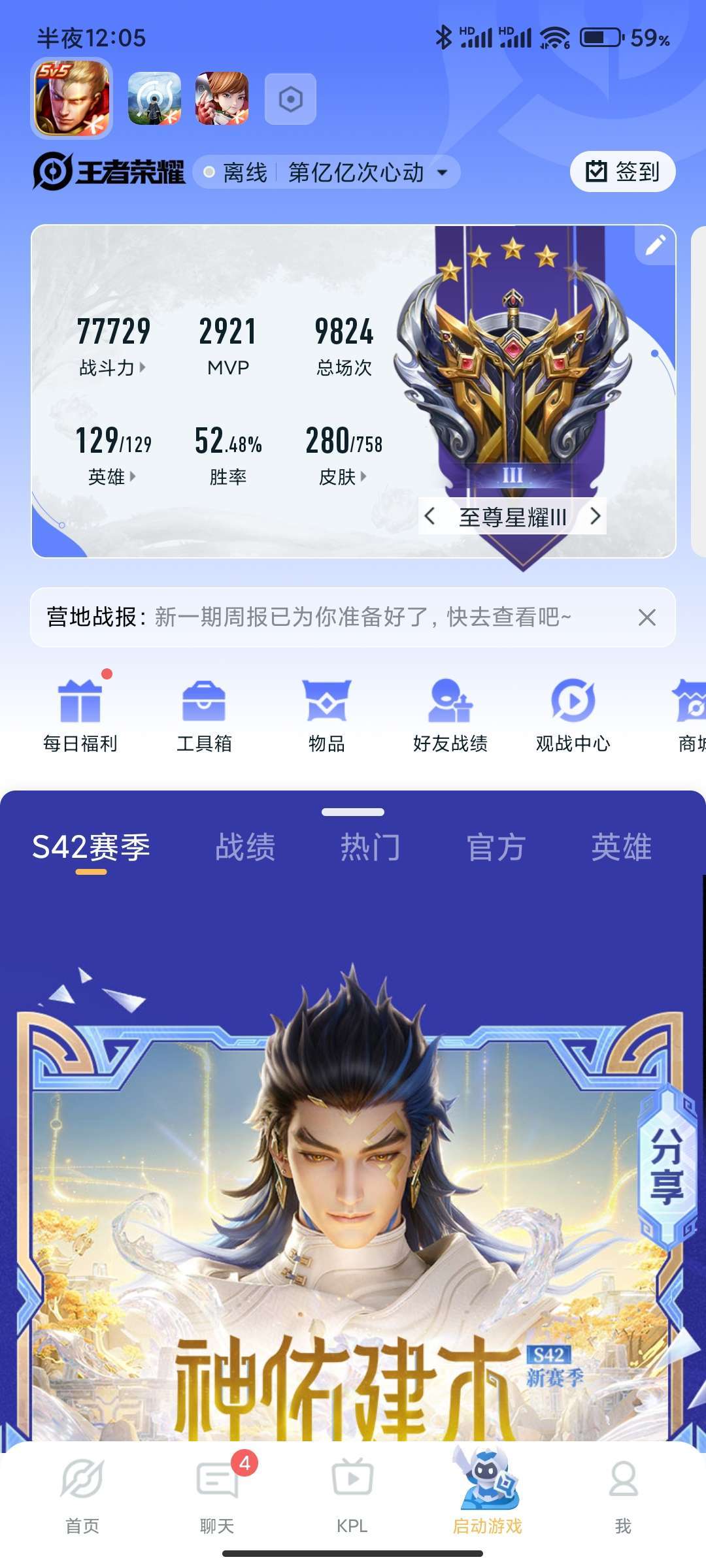The image size is (706, 1568).
Task: Select the 官方 tab
Action: [496, 847]
